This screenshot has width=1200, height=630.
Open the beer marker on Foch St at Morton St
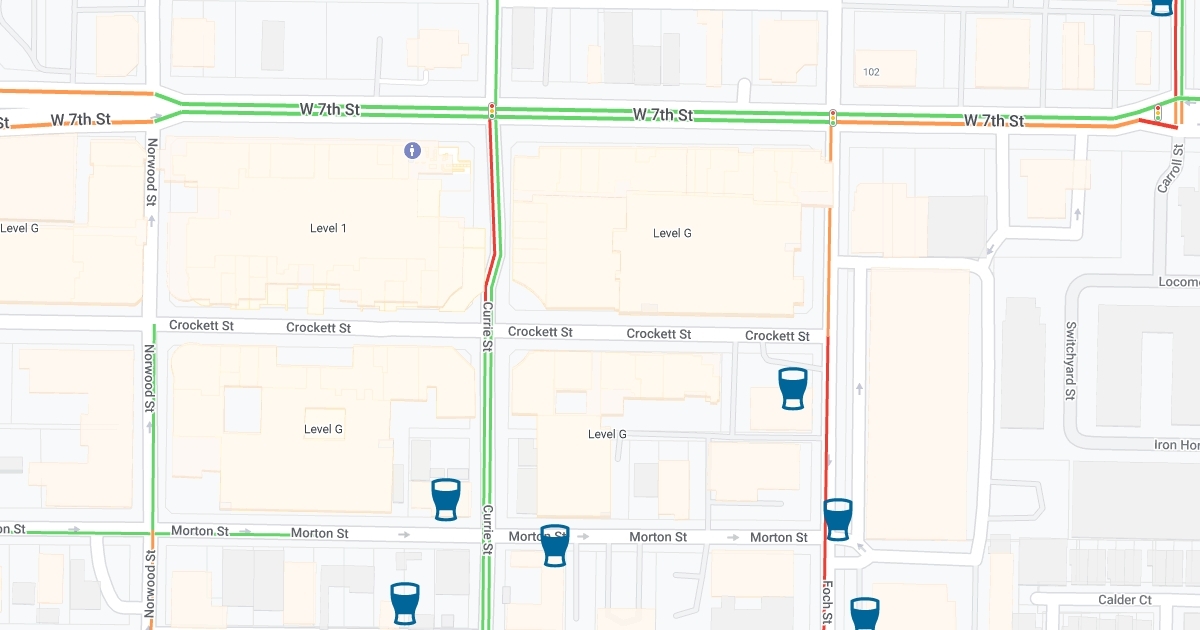point(838,519)
